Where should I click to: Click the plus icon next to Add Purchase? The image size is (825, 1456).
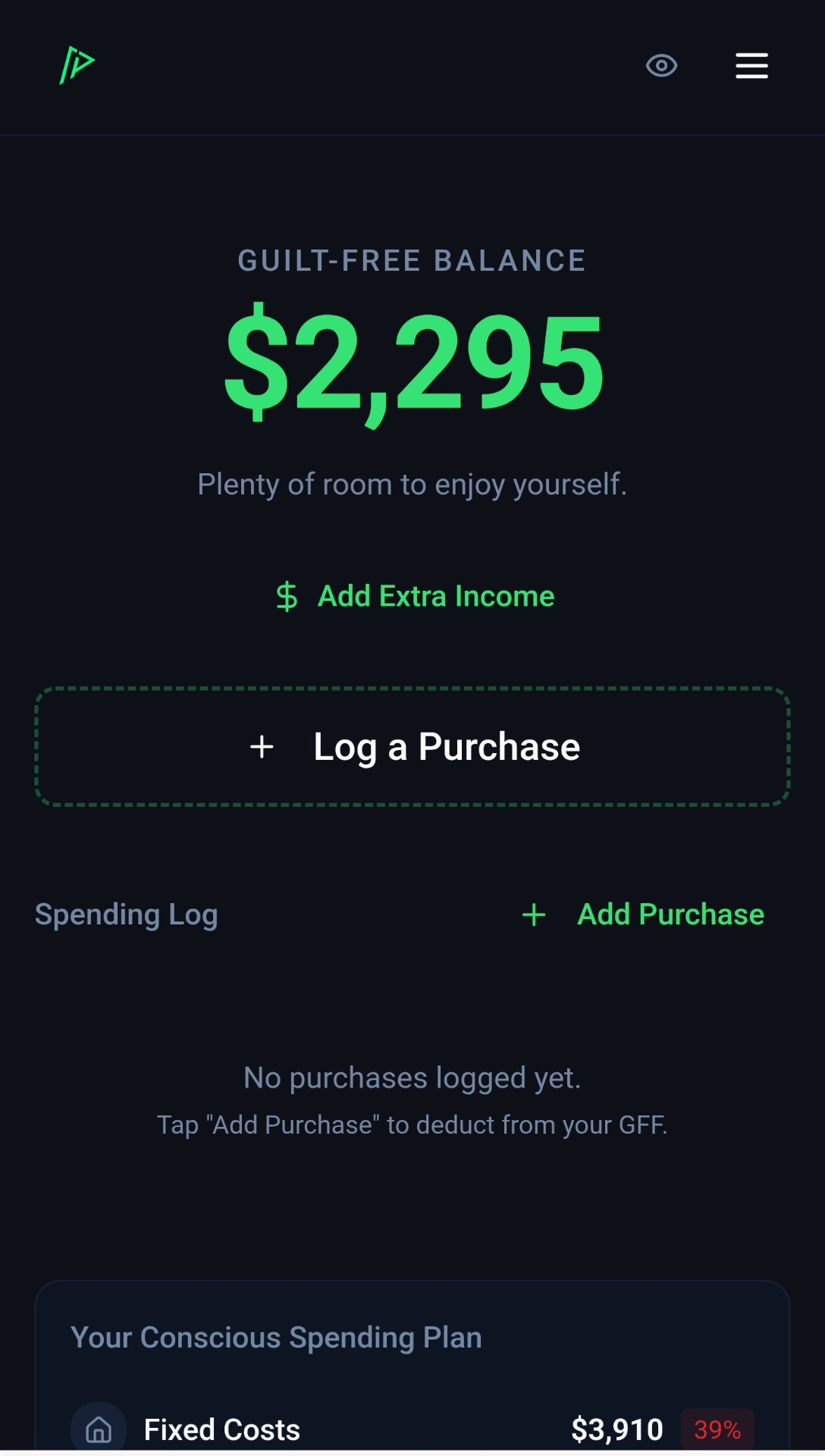click(x=533, y=915)
